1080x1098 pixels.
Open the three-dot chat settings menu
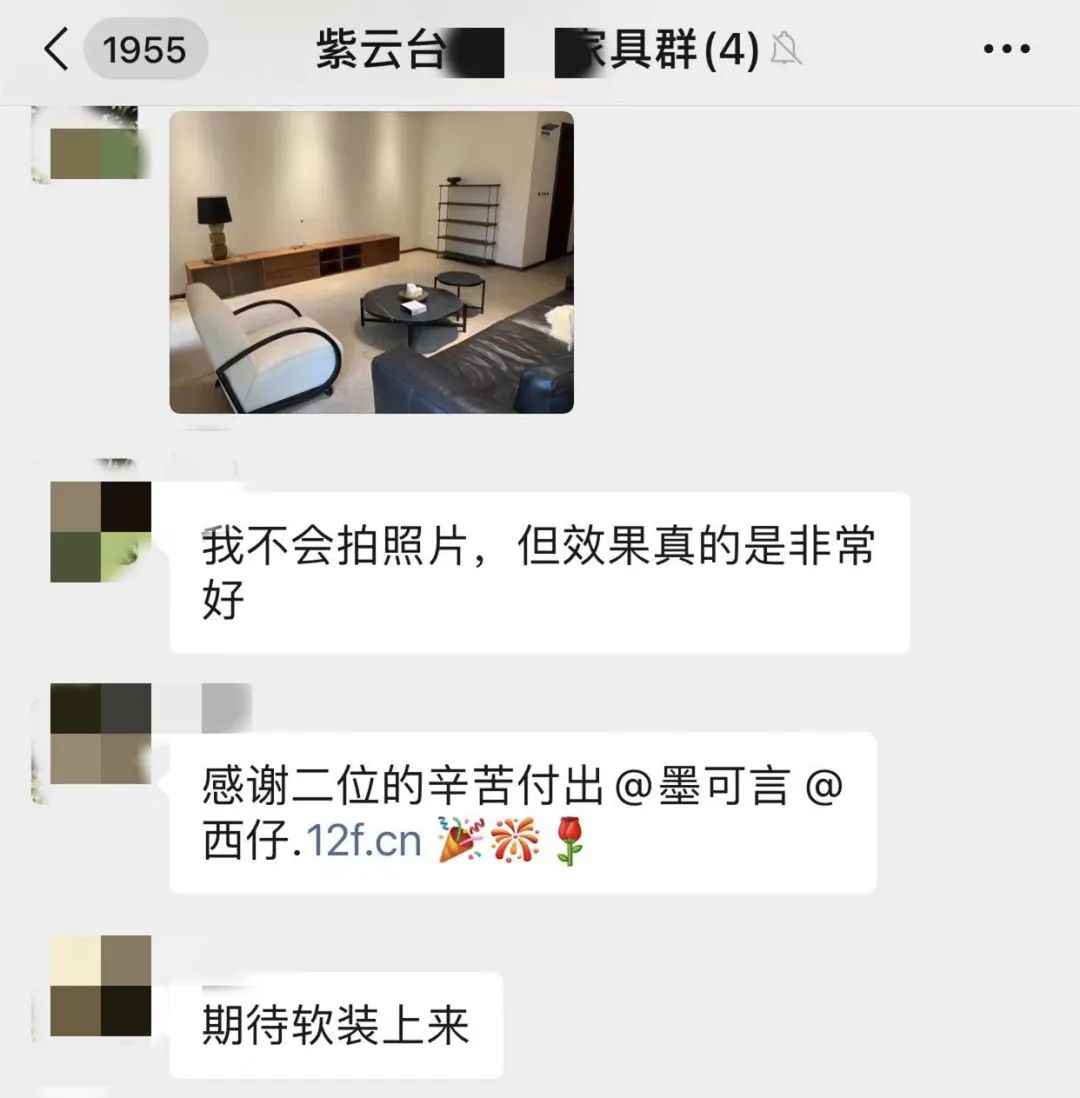click(x=1010, y=48)
